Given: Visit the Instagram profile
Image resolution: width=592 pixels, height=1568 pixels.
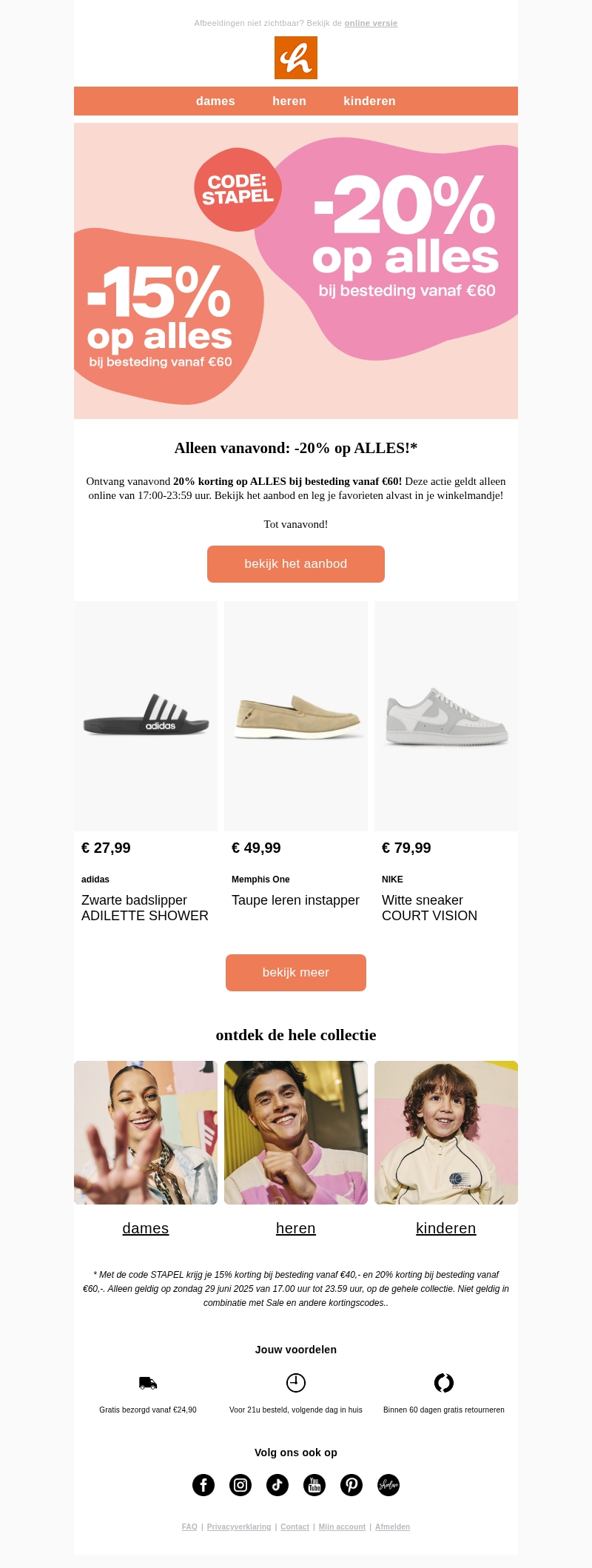Looking at the screenshot, I should [240, 1485].
